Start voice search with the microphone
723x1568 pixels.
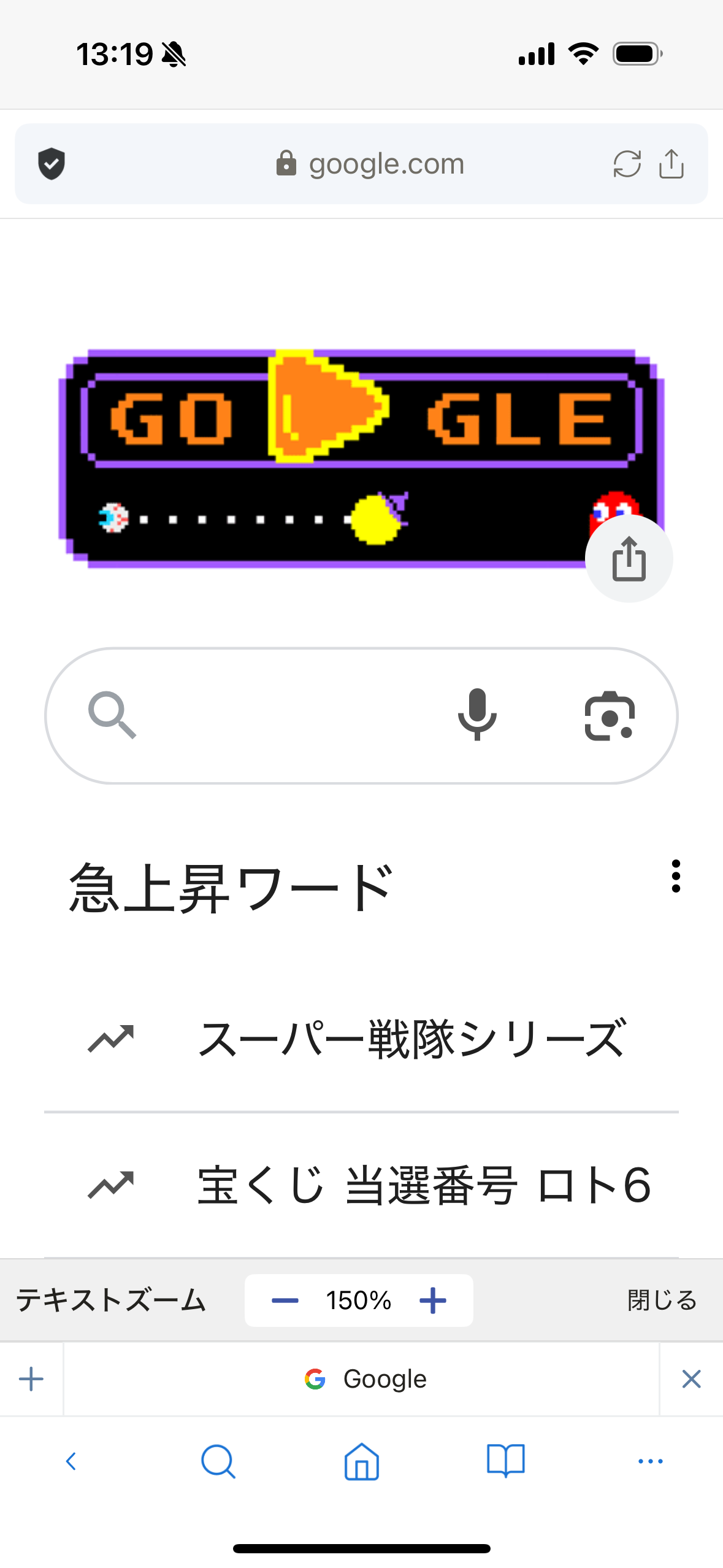click(477, 715)
